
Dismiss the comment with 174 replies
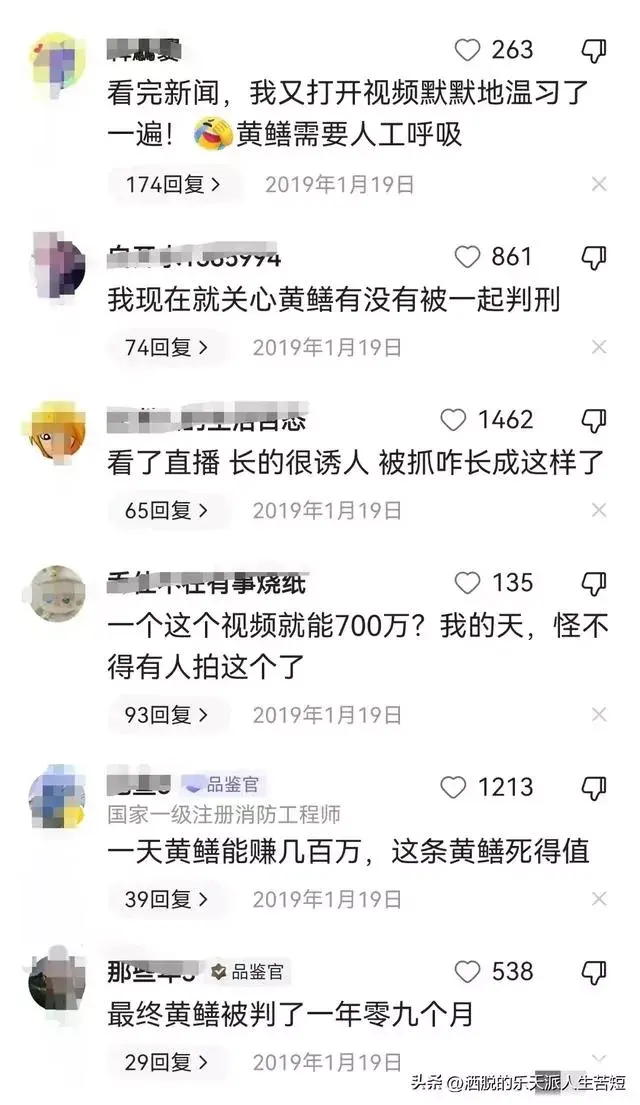tap(599, 184)
